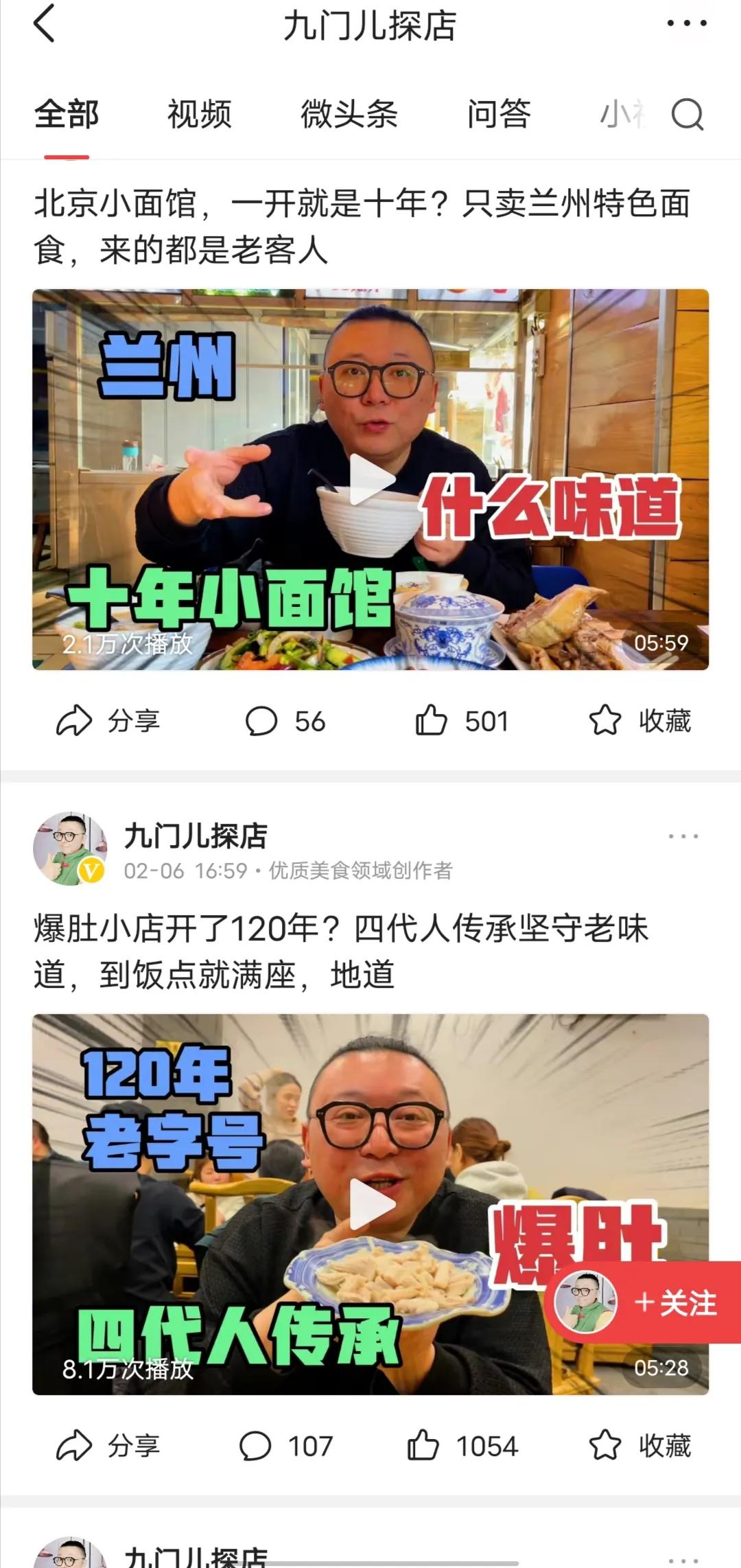Share the 爆肚小店 post
Viewport: 741px width, 1568px height.
click(x=108, y=1446)
